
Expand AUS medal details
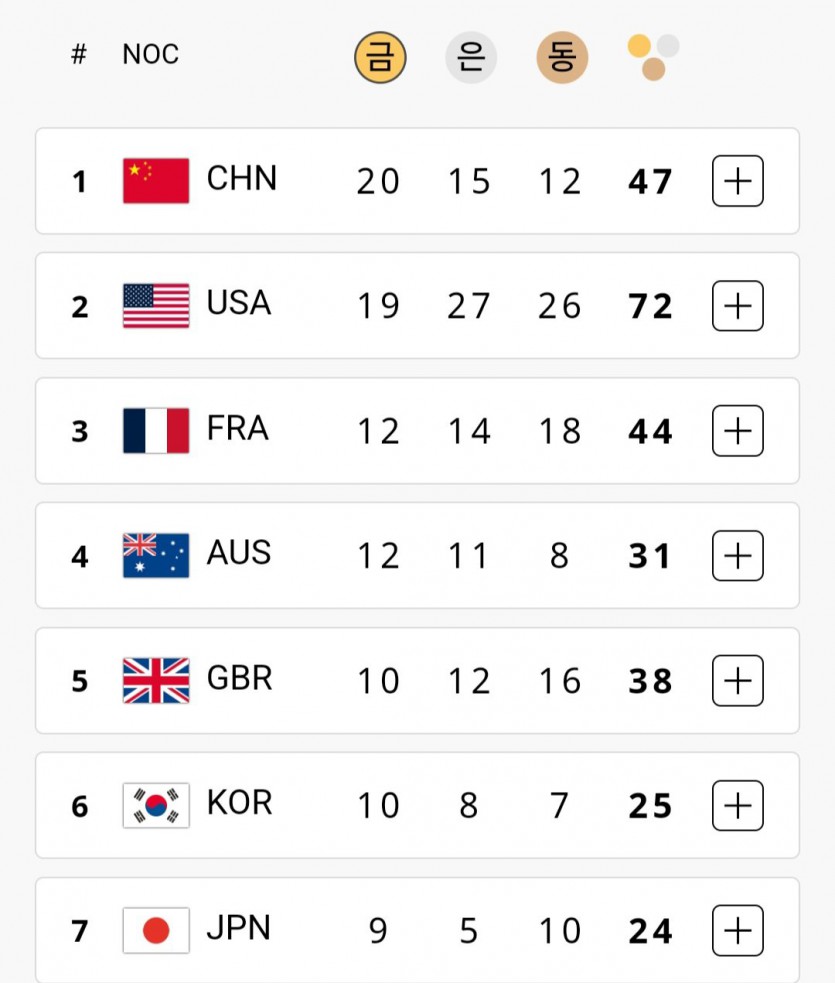coord(737,556)
